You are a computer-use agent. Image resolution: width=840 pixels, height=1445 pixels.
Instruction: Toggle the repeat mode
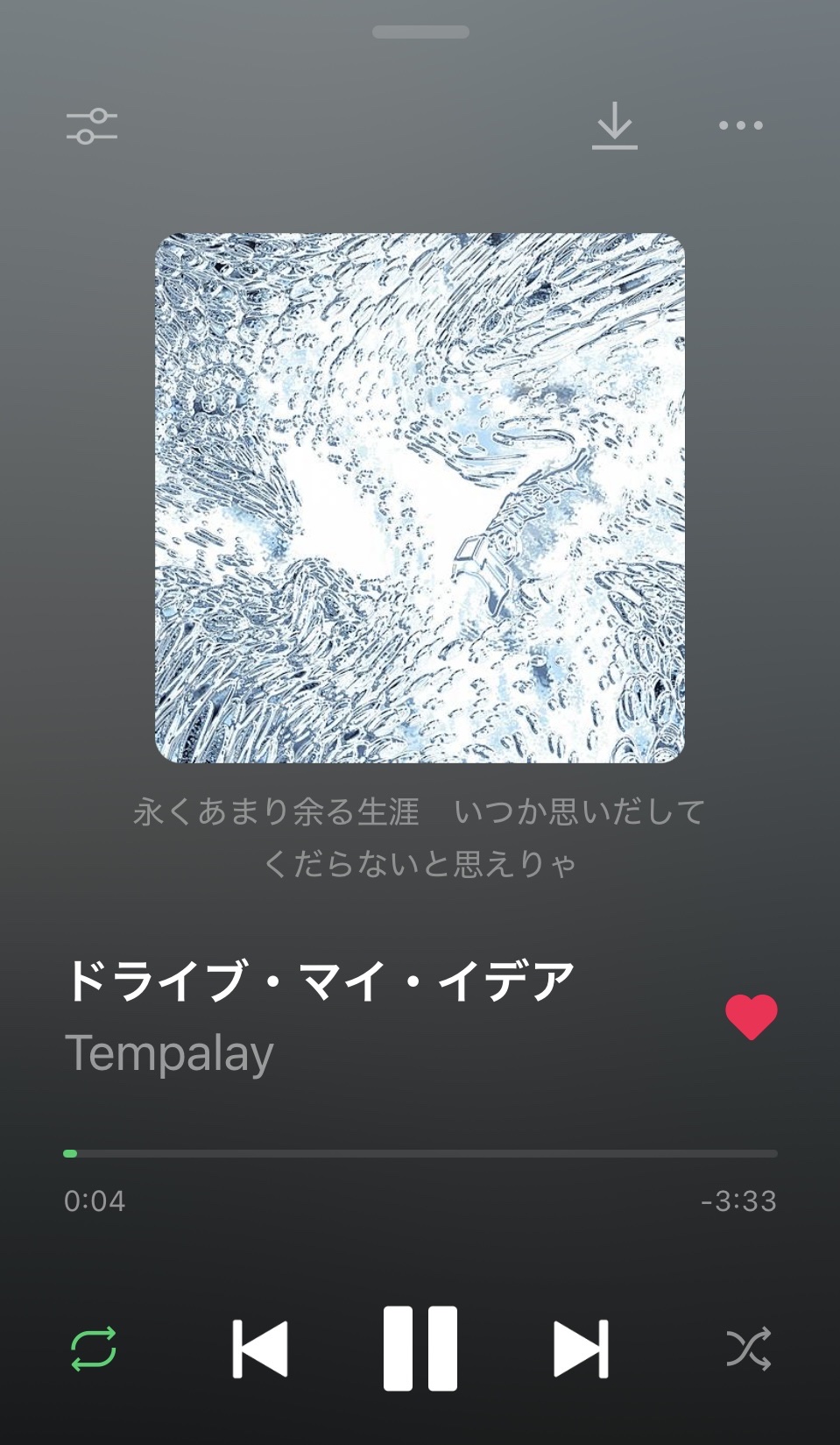point(93,1348)
